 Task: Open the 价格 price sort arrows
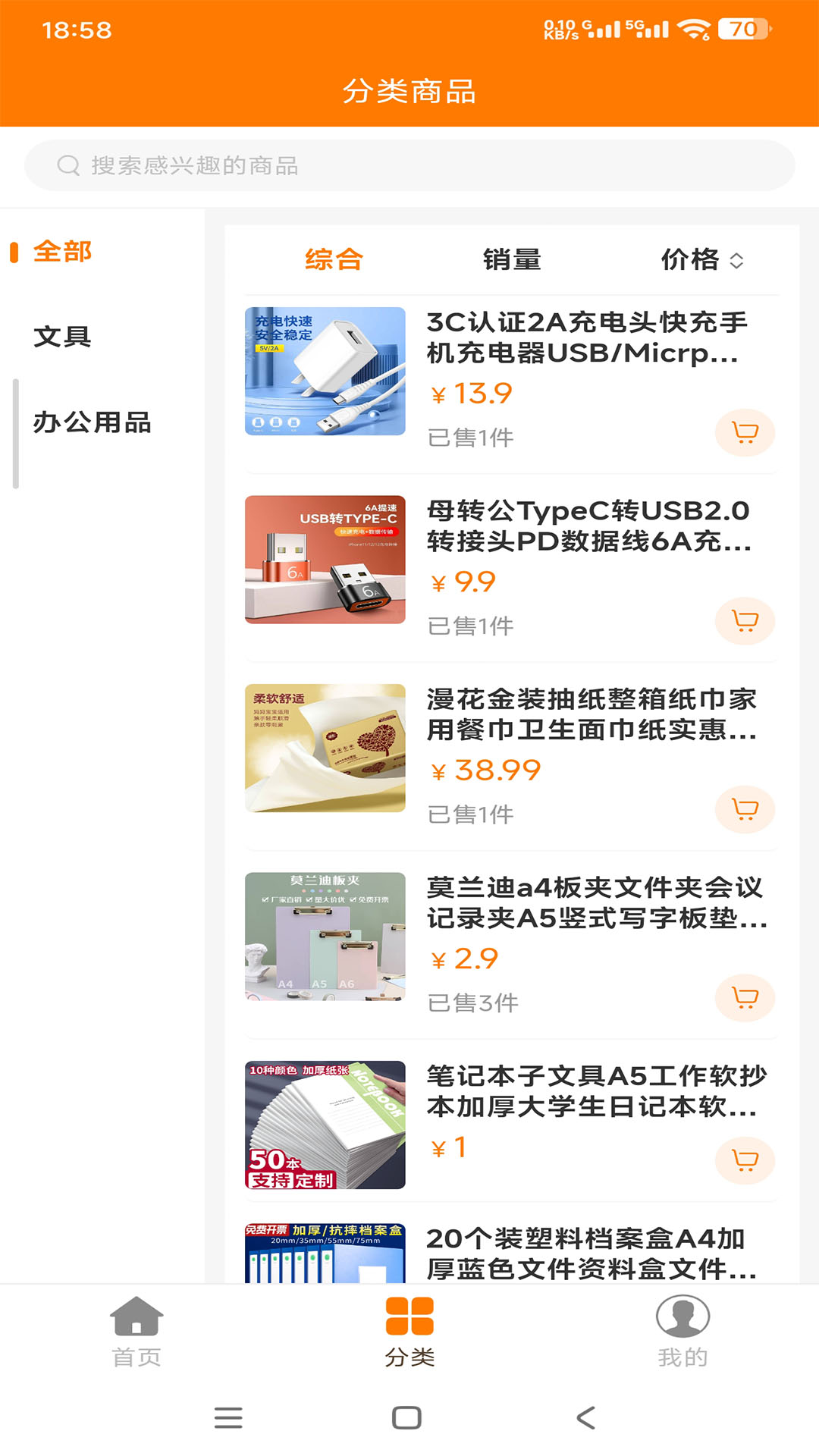pyautogui.click(x=738, y=260)
